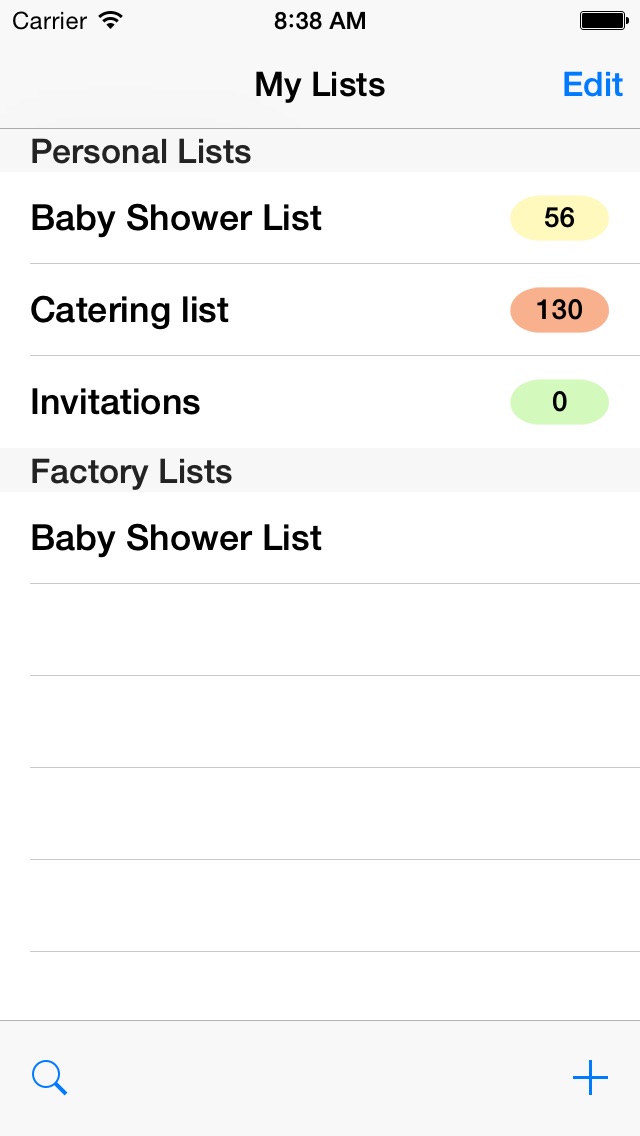Tap the Edit button
This screenshot has height=1136, width=640.
(592, 85)
